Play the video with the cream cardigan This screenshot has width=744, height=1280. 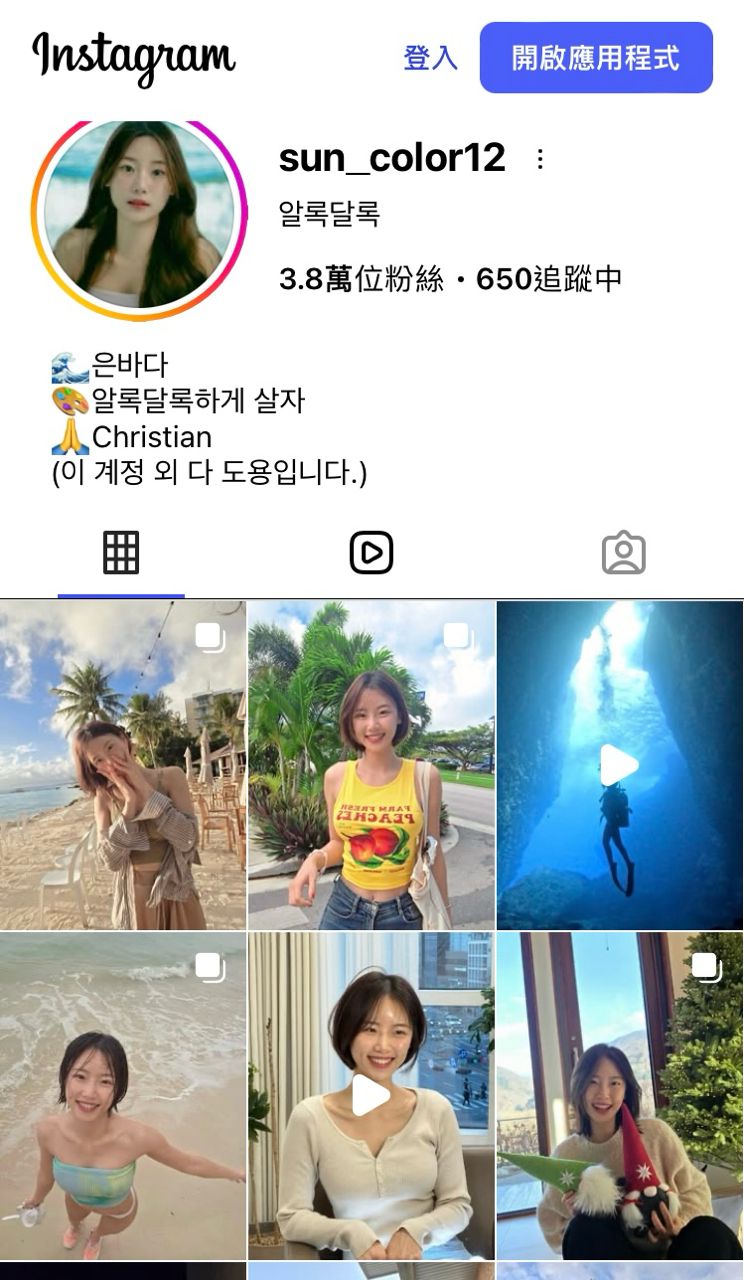(371, 1096)
